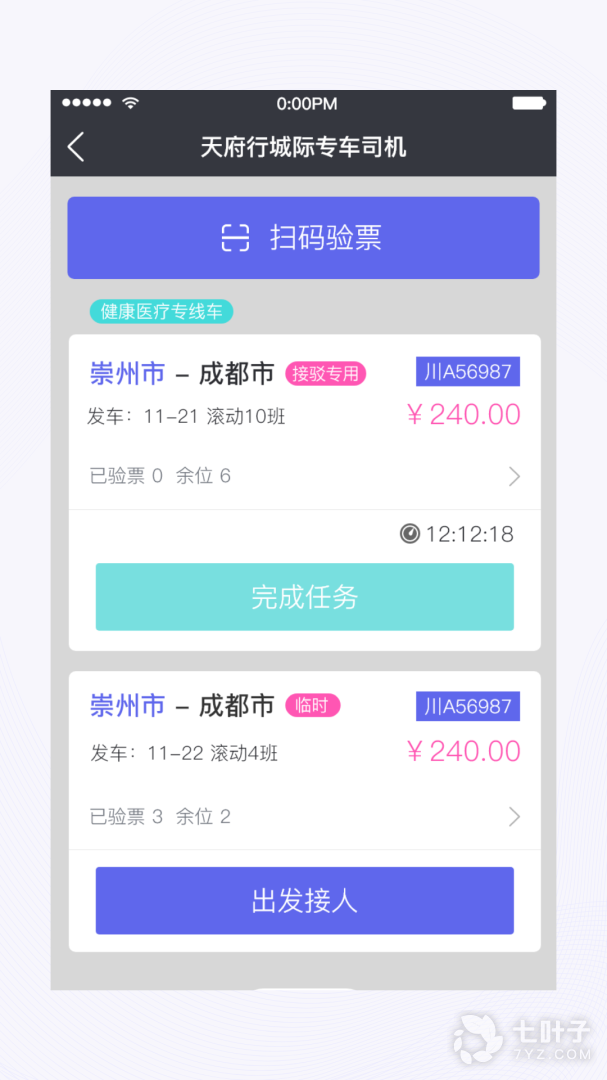Tap the 扫码验票 scan ticket button
Viewport: 607px width, 1080px height.
click(303, 238)
